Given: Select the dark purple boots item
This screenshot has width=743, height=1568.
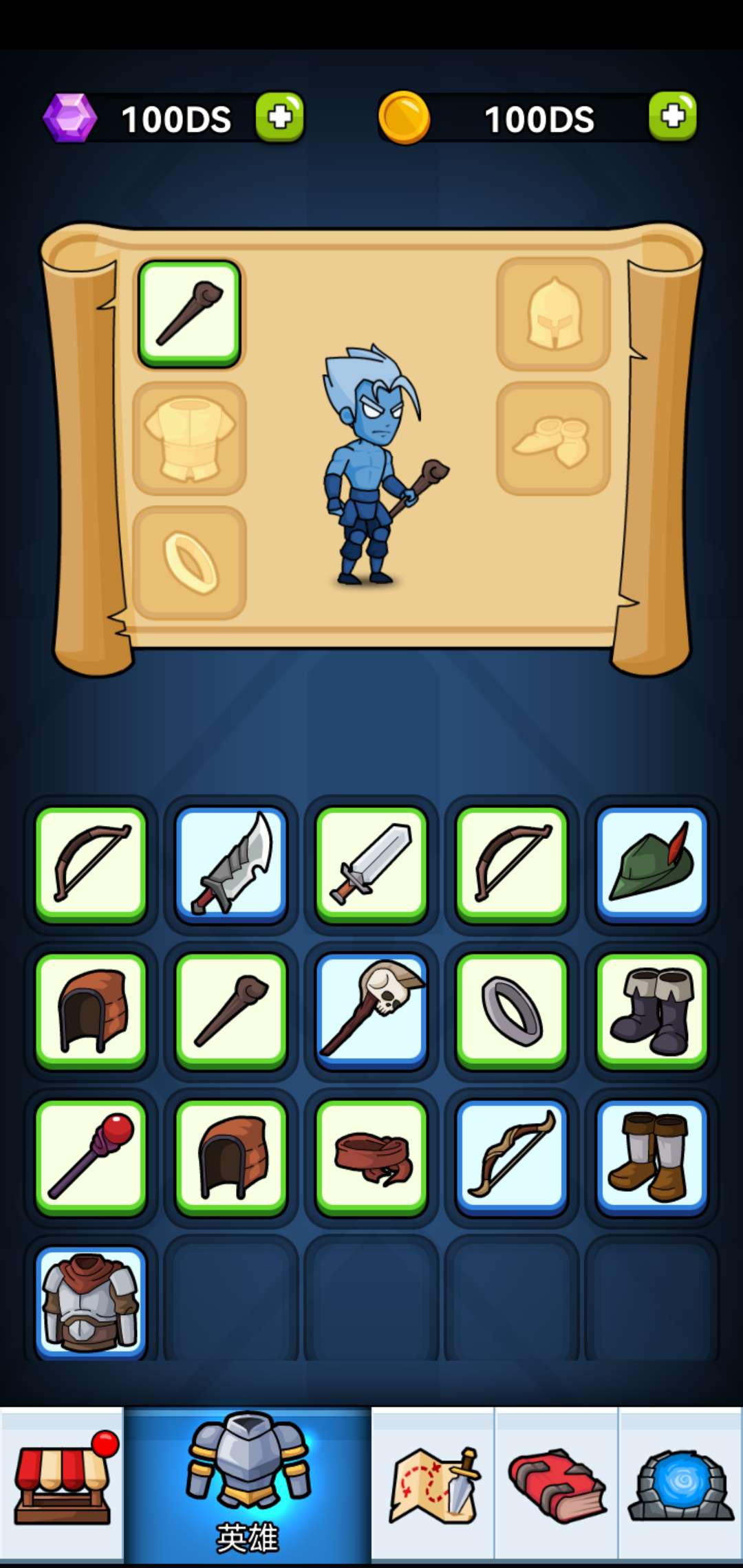Looking at the screenshot, I should (x=652, y=1010).
